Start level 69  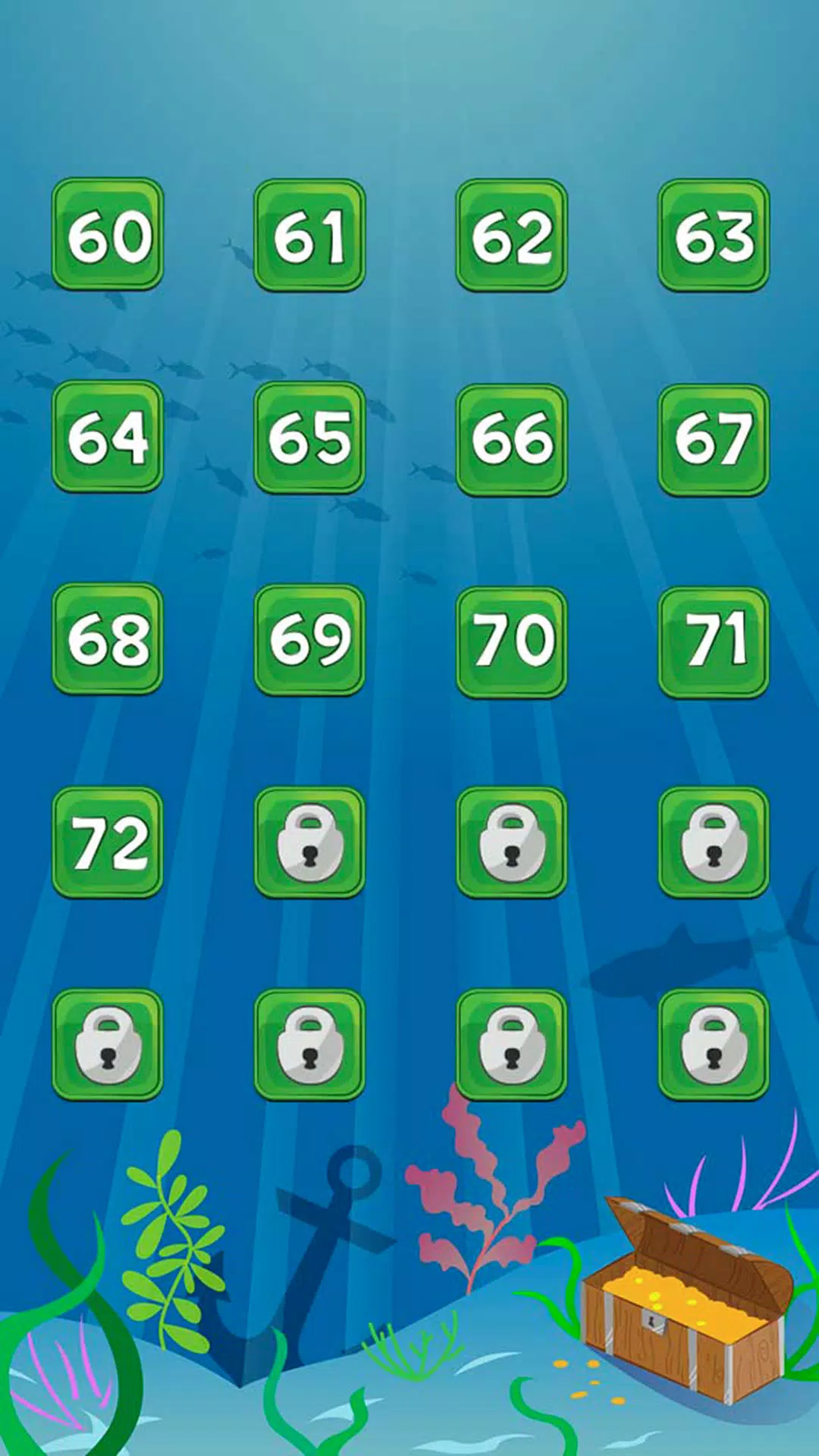tap(309, 640)
